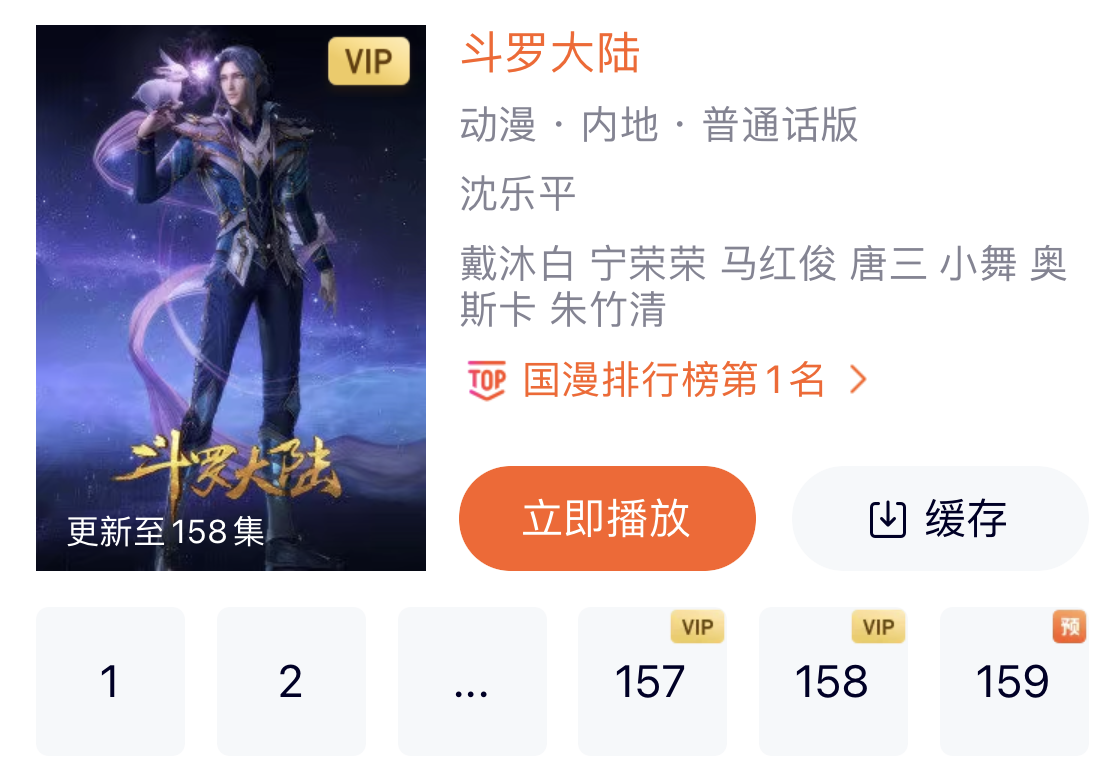Open the 斗罗大陆 title link
The height and width of the screenshot is (775, 1111).
coord(550,53)
